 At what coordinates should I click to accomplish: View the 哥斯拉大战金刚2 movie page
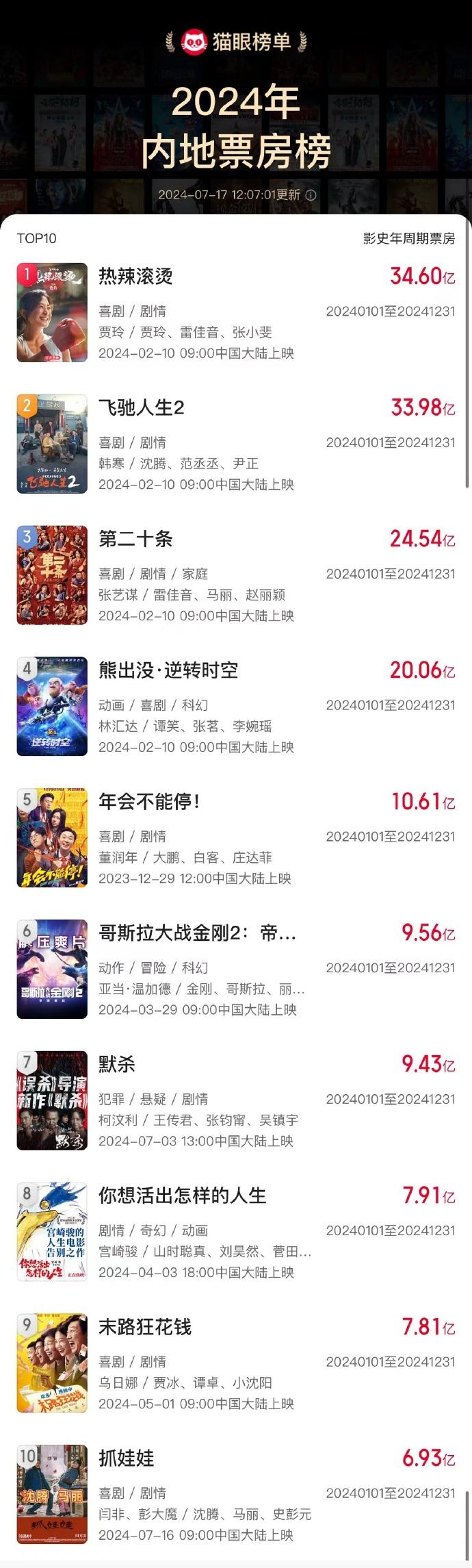coord(197,933)
